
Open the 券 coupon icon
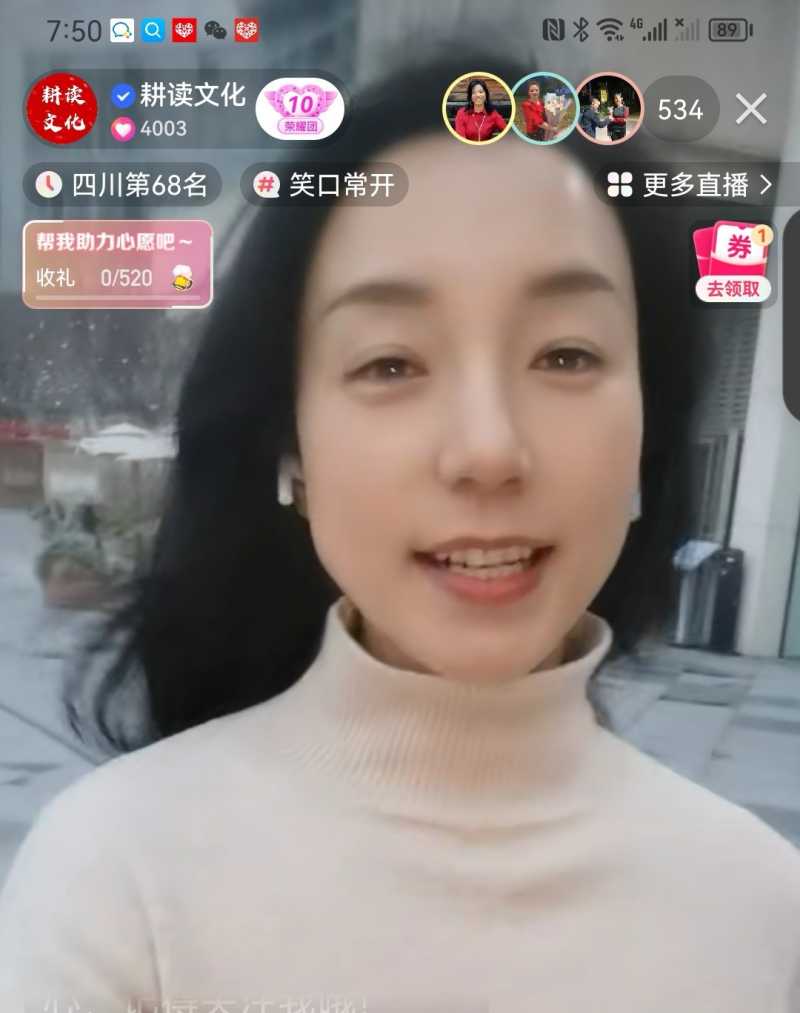(x=735, y=245)
